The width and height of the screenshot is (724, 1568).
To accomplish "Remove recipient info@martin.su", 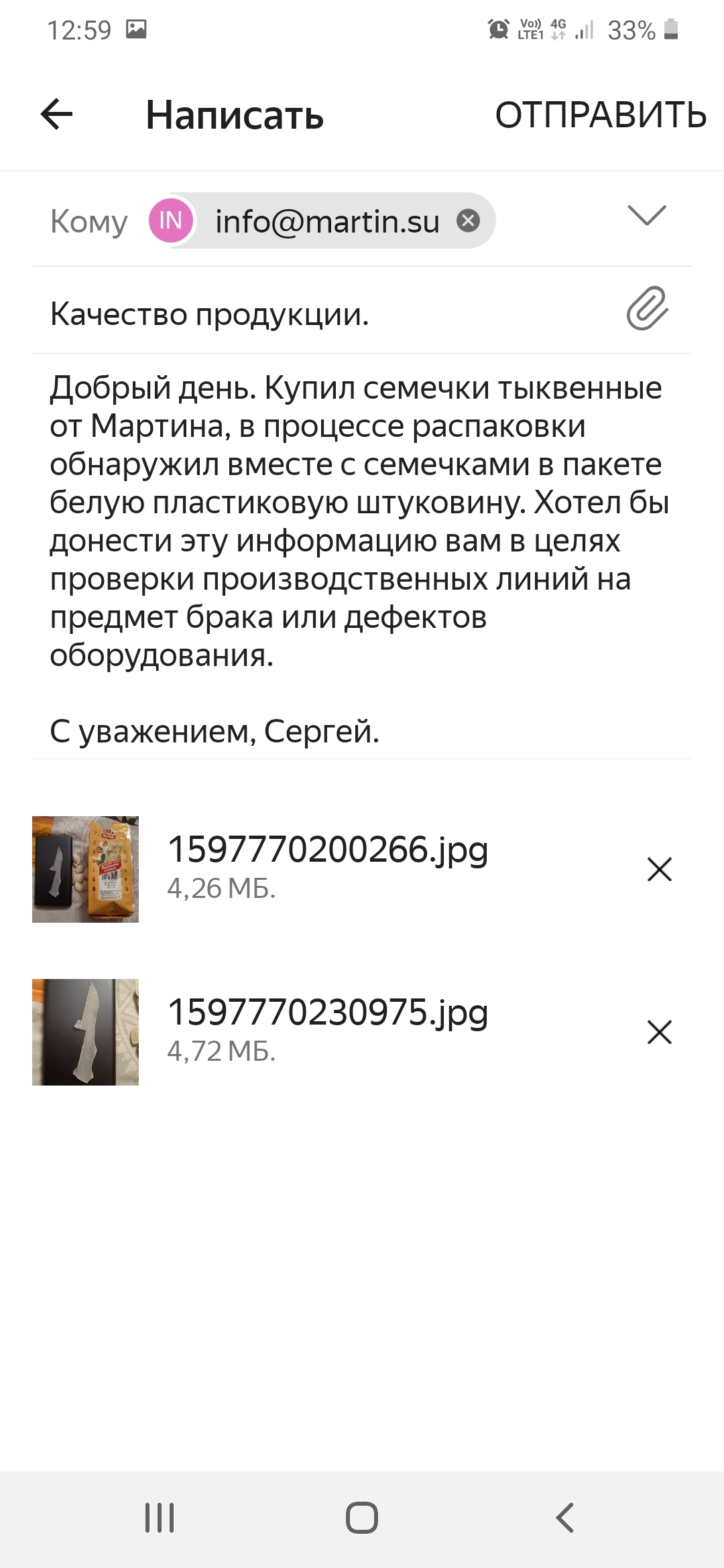I will click(468, 220).
